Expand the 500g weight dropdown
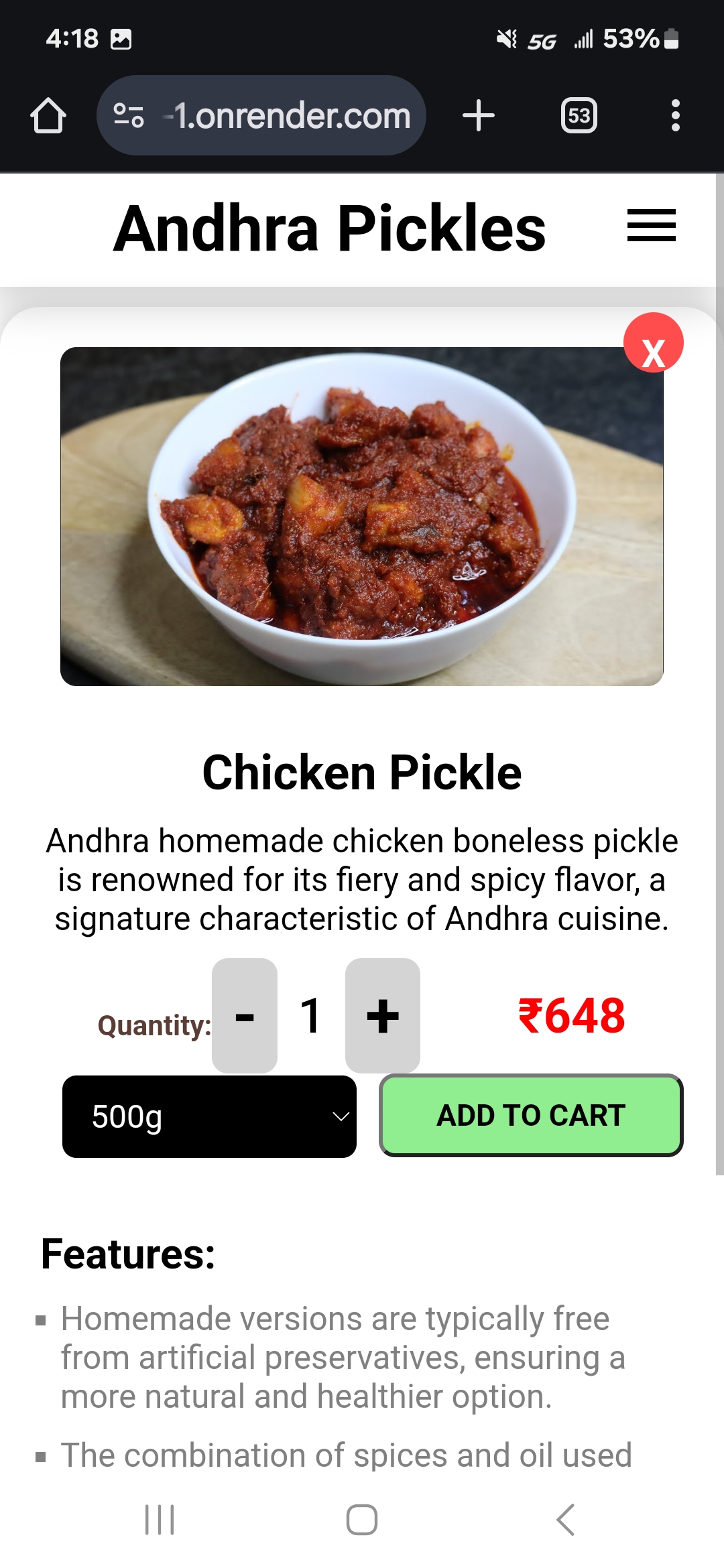Image resolution: width=724 pixels, height=1568 pixels. tap(209, 1116)
